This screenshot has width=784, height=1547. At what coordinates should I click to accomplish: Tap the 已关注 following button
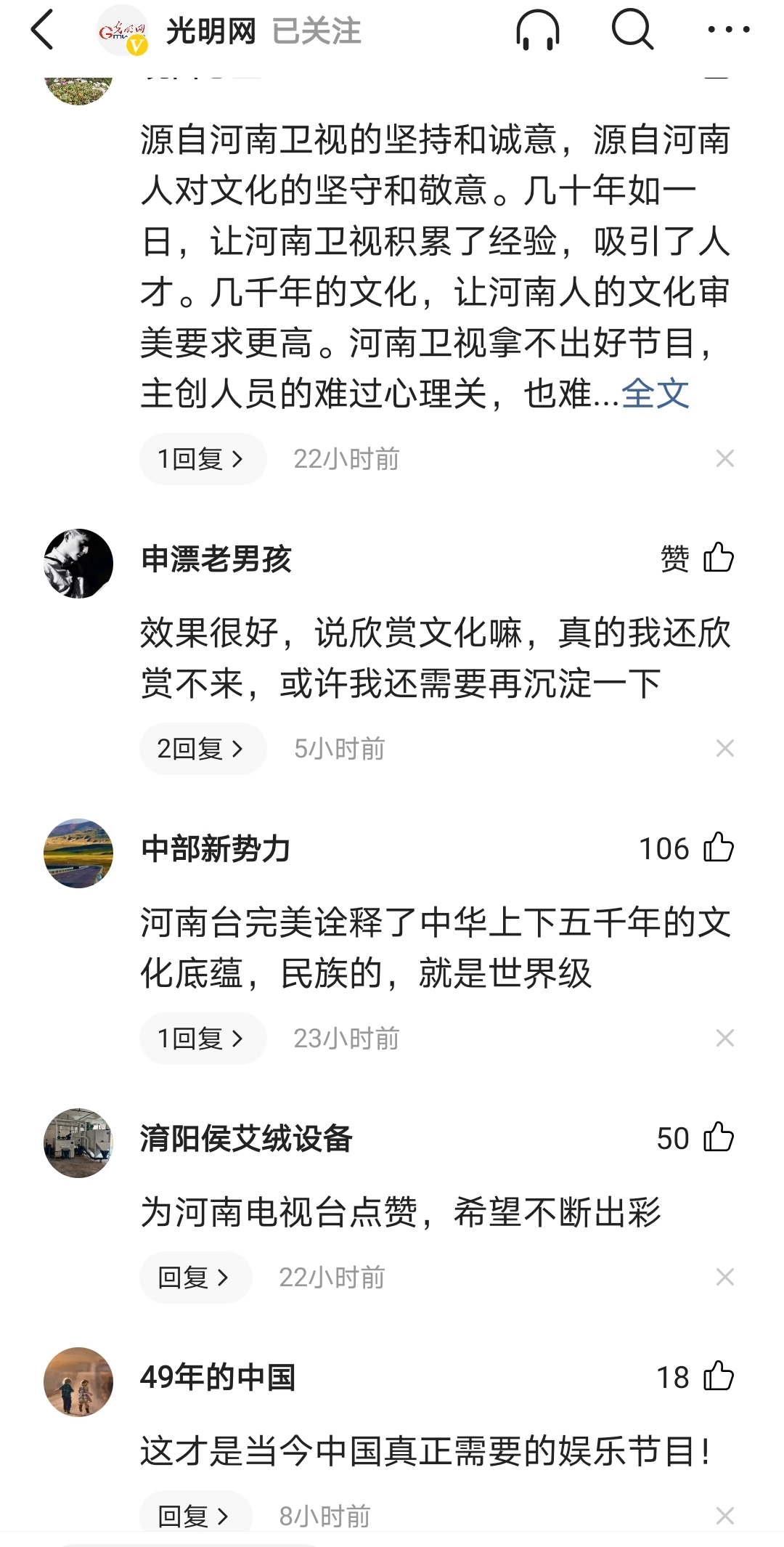[317, 31]
